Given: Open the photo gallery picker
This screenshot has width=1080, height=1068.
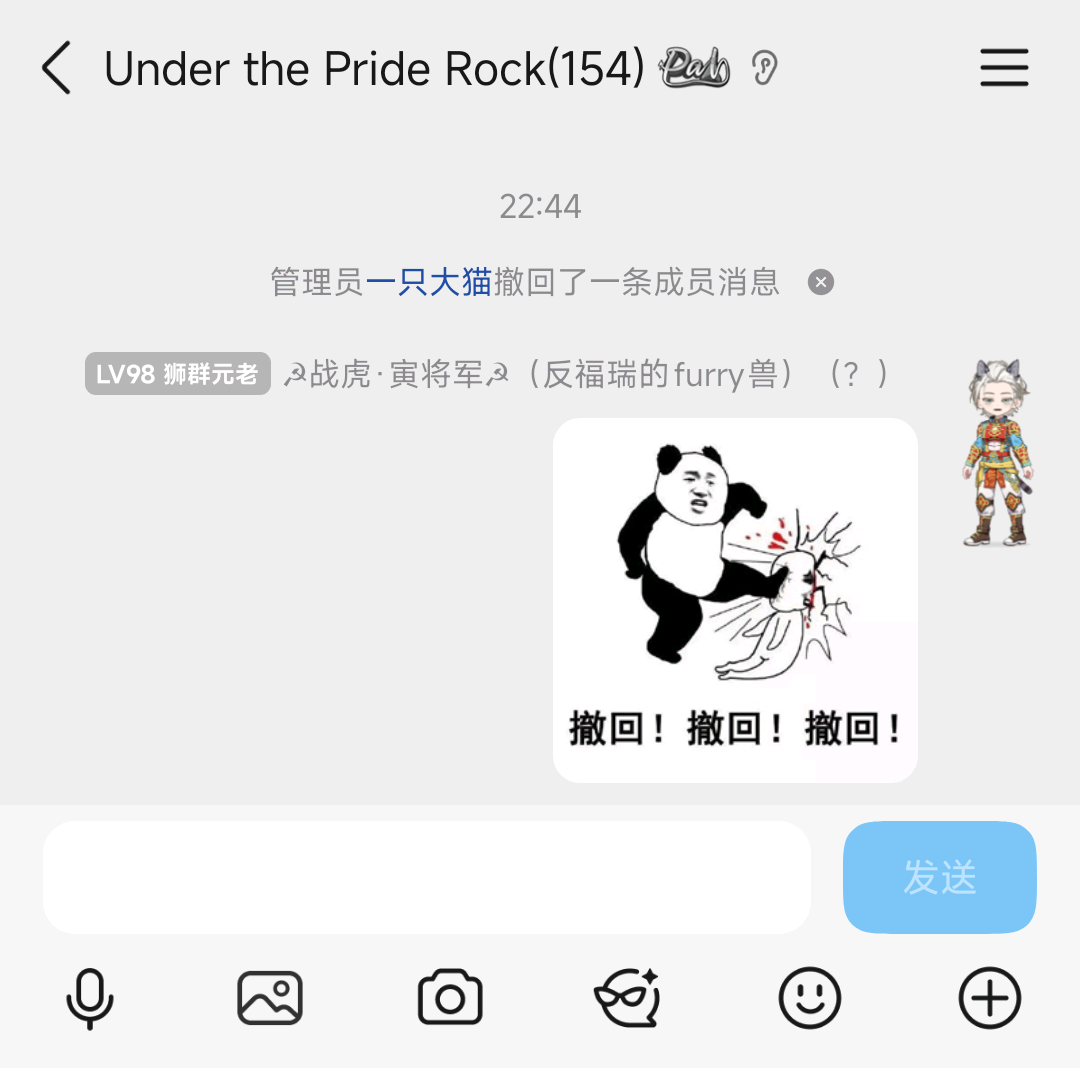Looking at the screenshot, I should 270,998.
